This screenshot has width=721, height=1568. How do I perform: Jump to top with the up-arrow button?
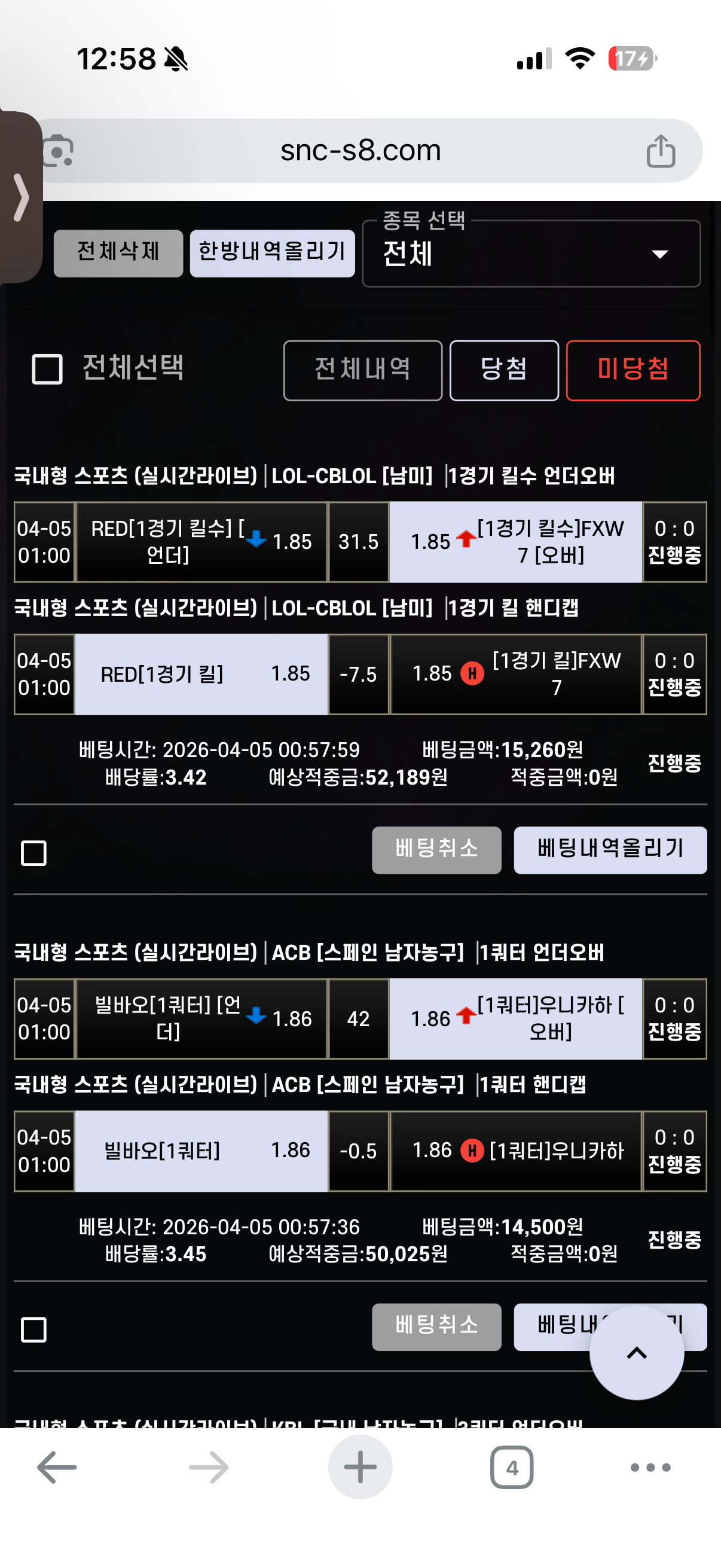637,1353
